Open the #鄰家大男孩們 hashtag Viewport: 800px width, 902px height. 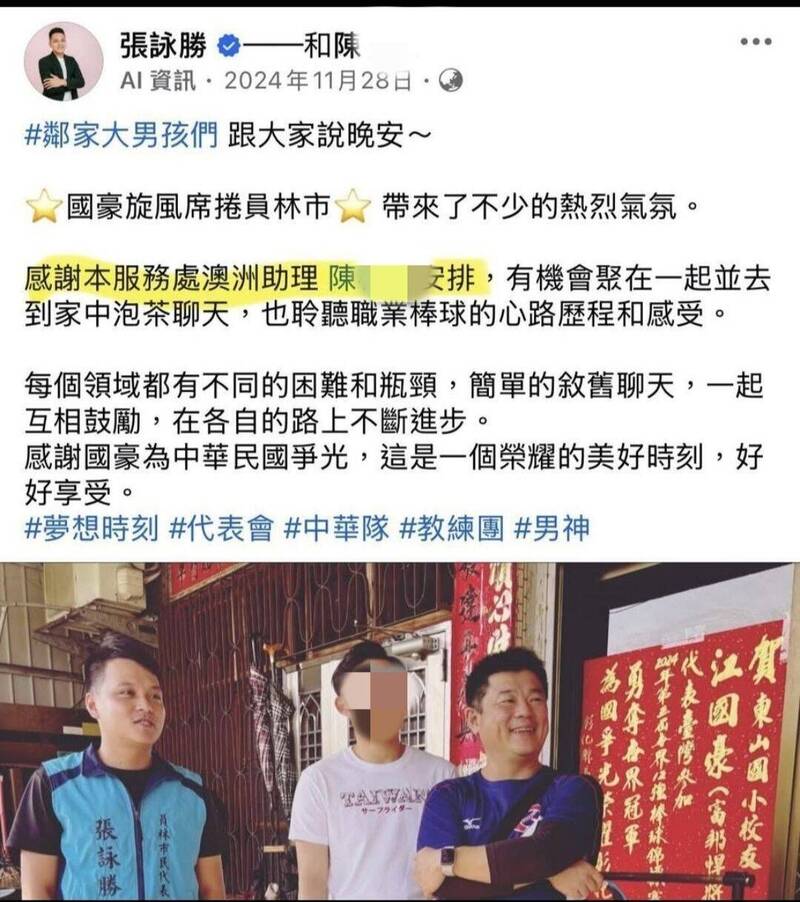tap(120, 139)
